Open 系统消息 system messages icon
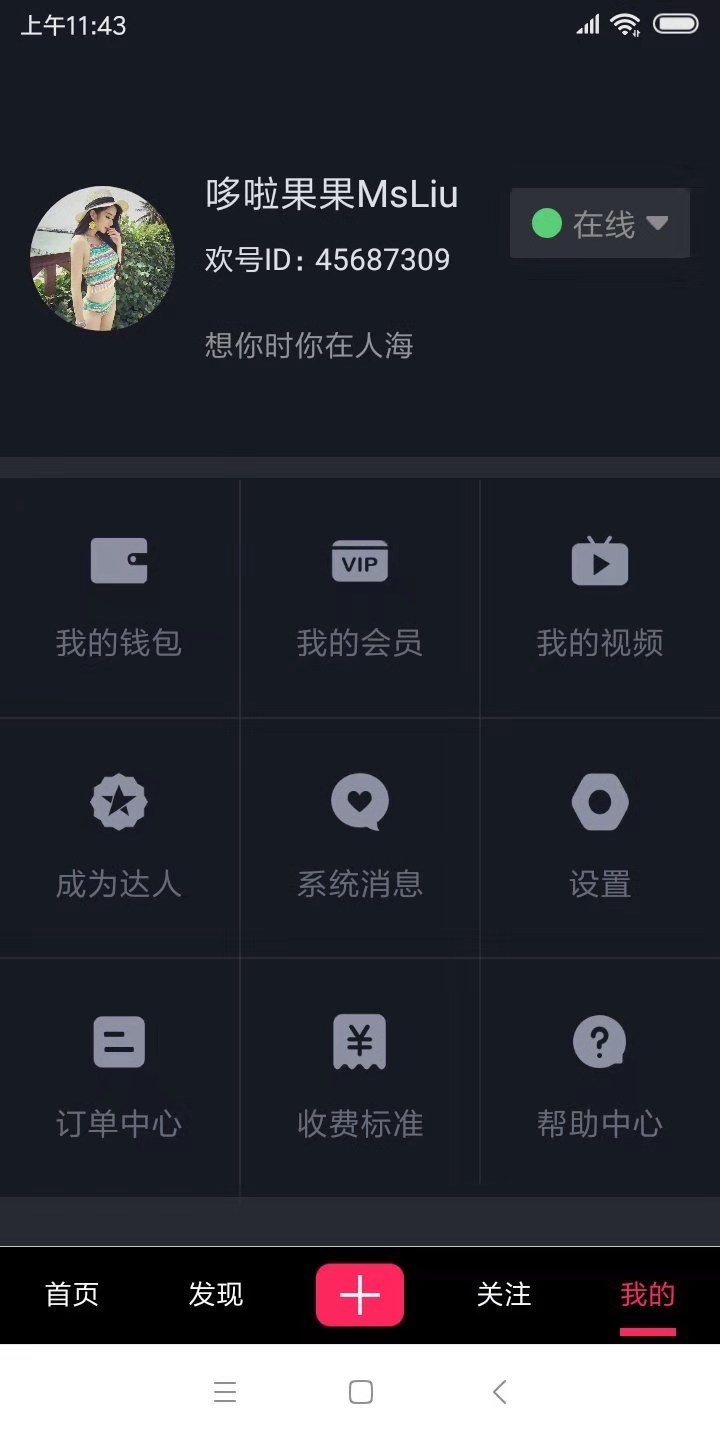Image resolution: width=720 pixels, height=1440 pixels. click(x=359, y=800)
